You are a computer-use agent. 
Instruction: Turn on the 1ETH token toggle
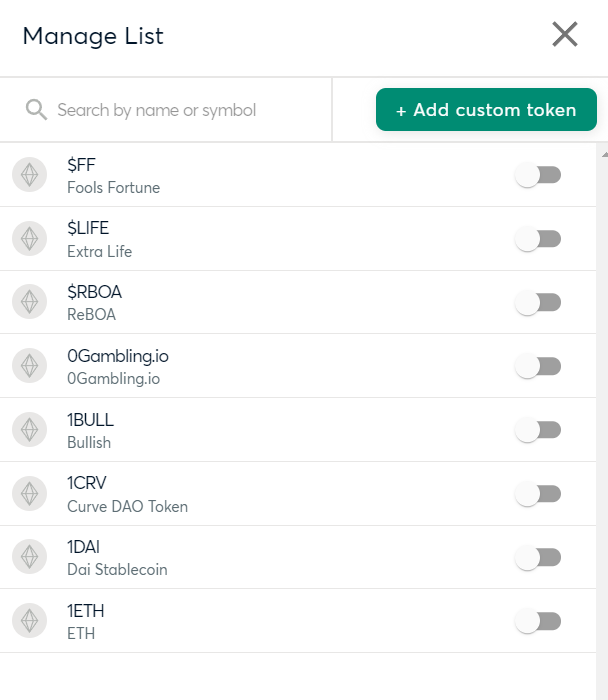[538, 621]
